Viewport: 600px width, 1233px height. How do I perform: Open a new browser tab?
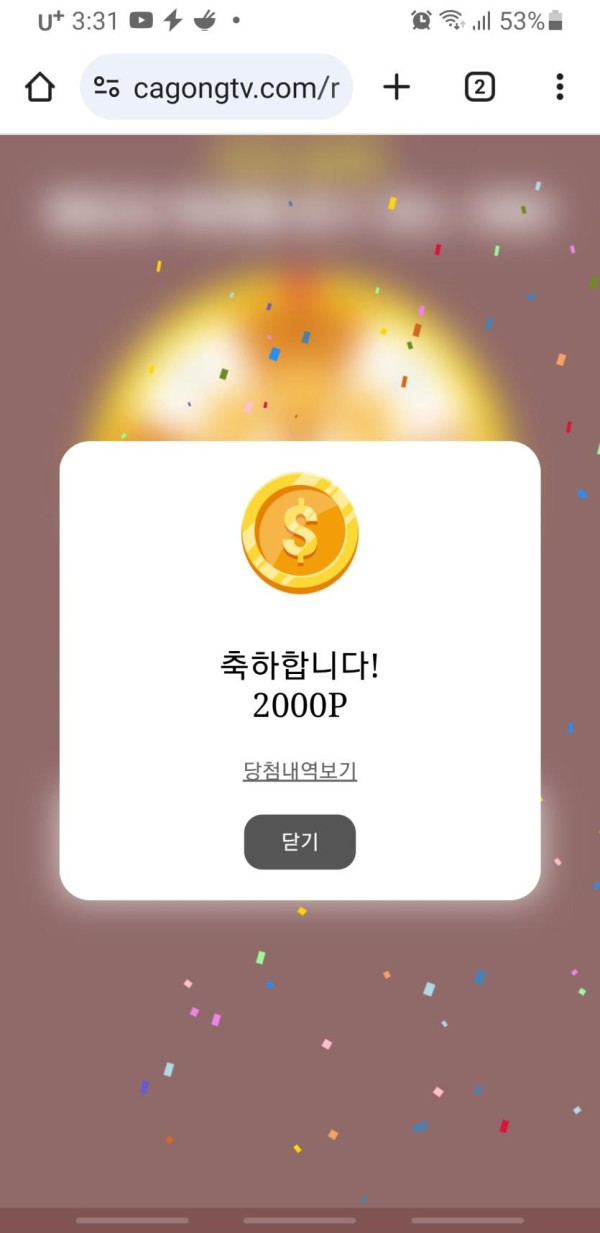(397, 88)
